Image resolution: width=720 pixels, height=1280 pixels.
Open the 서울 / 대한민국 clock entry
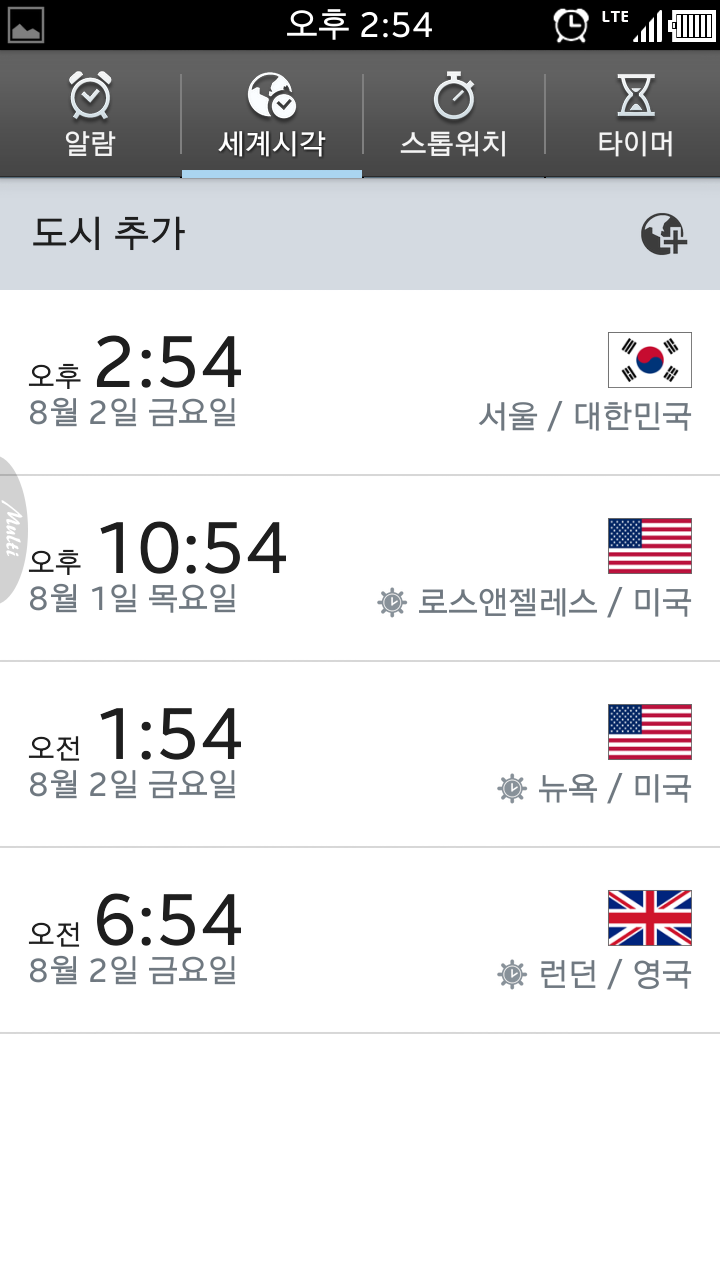pyautogui.click(x=360, y=382)
